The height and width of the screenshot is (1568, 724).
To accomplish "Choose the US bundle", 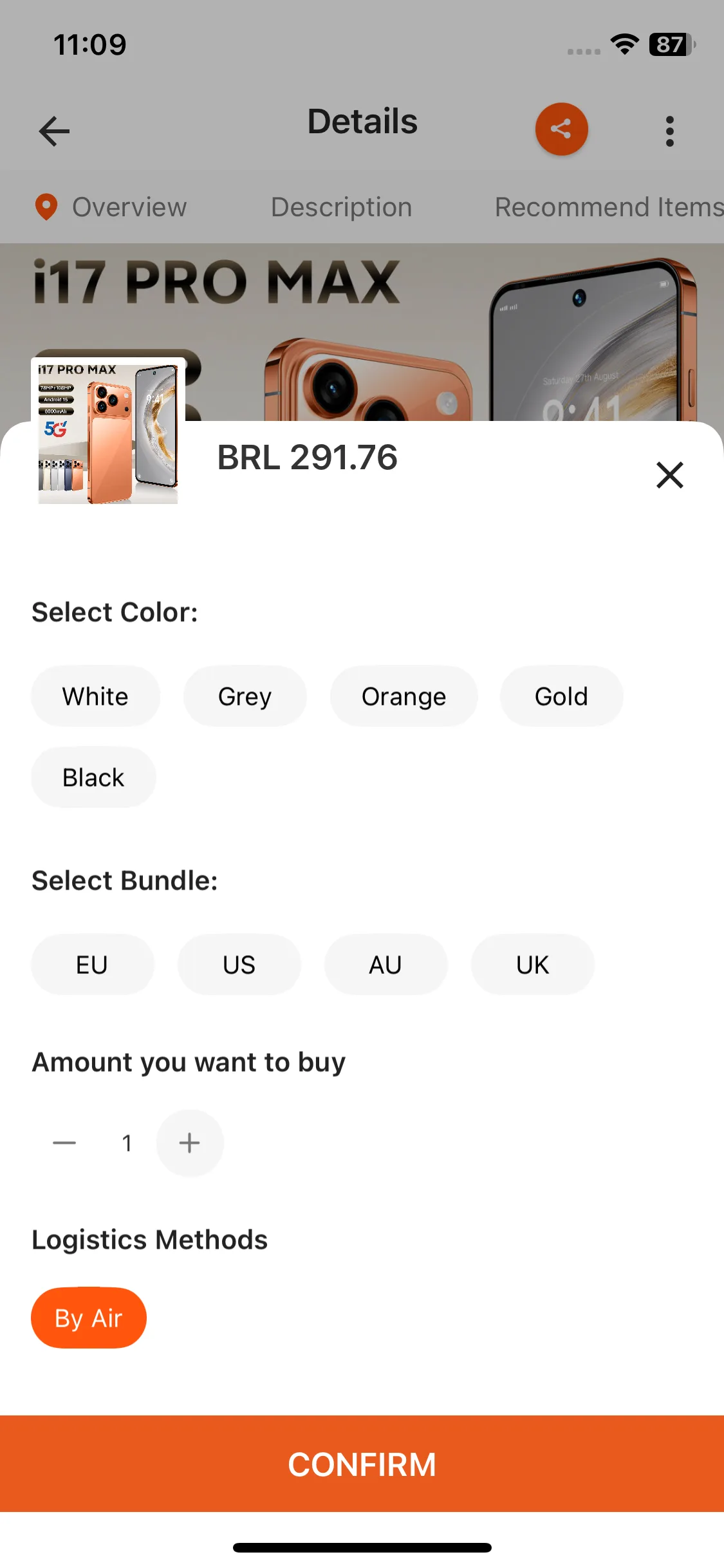I will coord(239,965).
